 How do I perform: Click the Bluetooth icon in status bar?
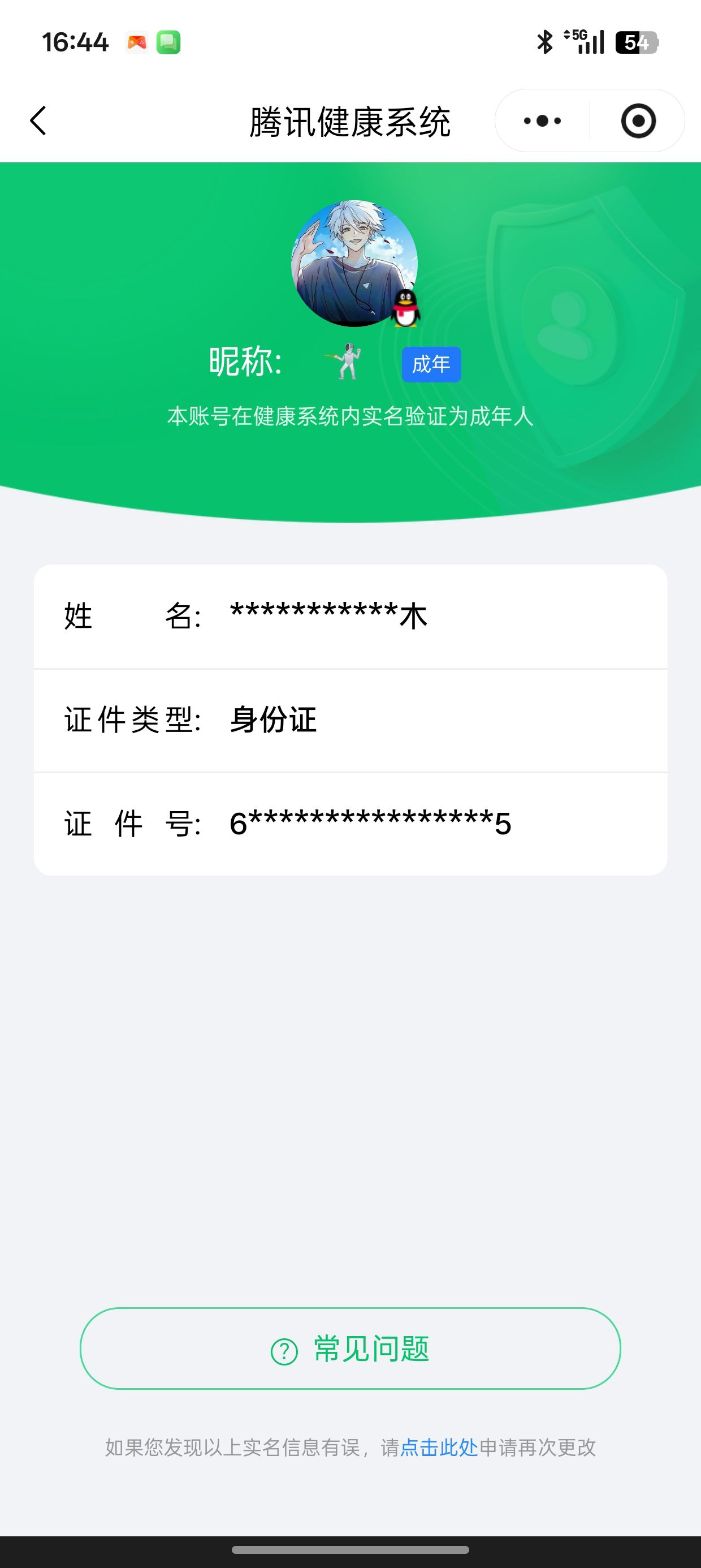click(x=543, y=41)
